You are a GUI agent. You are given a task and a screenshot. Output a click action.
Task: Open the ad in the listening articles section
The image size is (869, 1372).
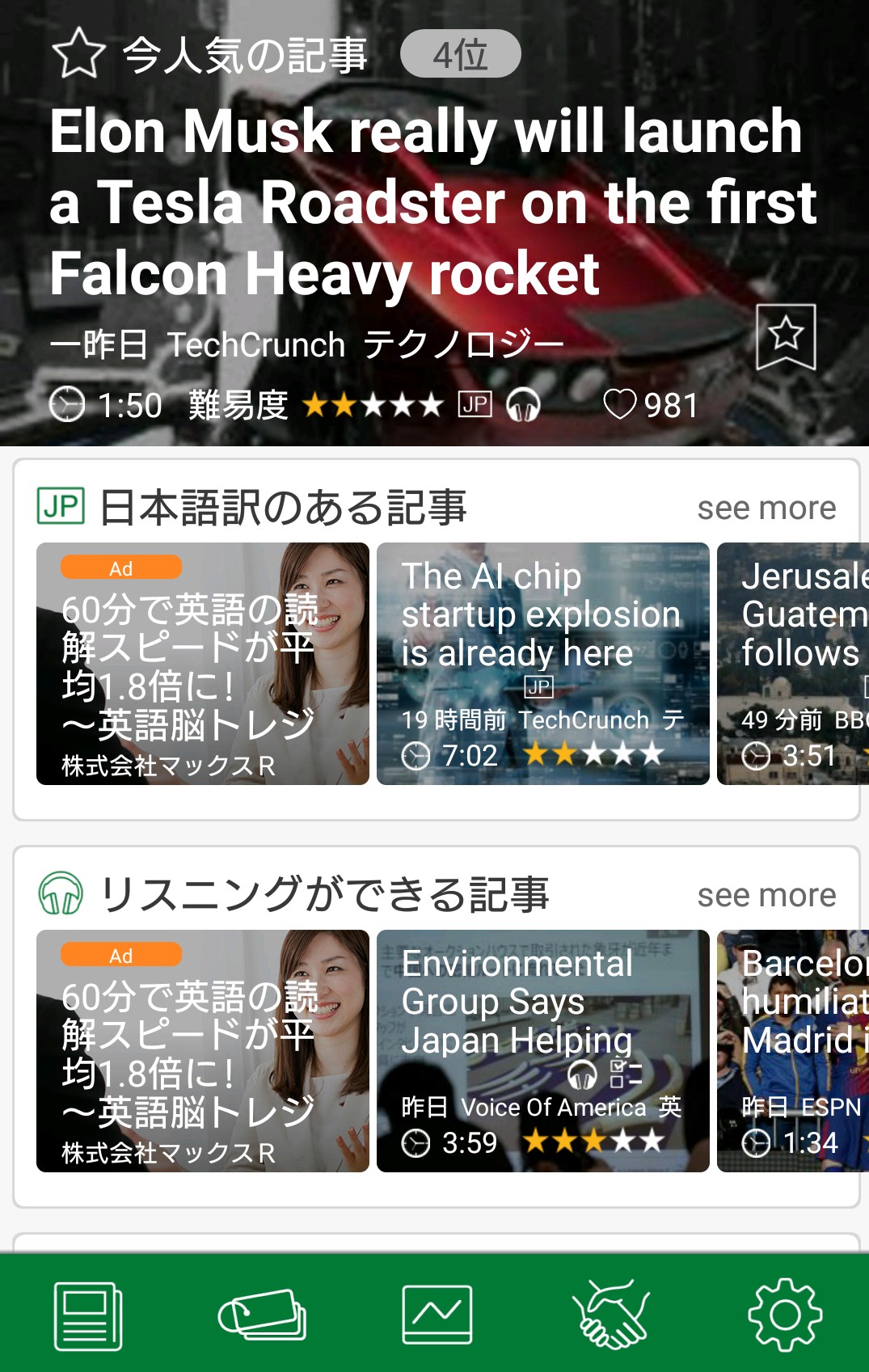[202, 1050]
